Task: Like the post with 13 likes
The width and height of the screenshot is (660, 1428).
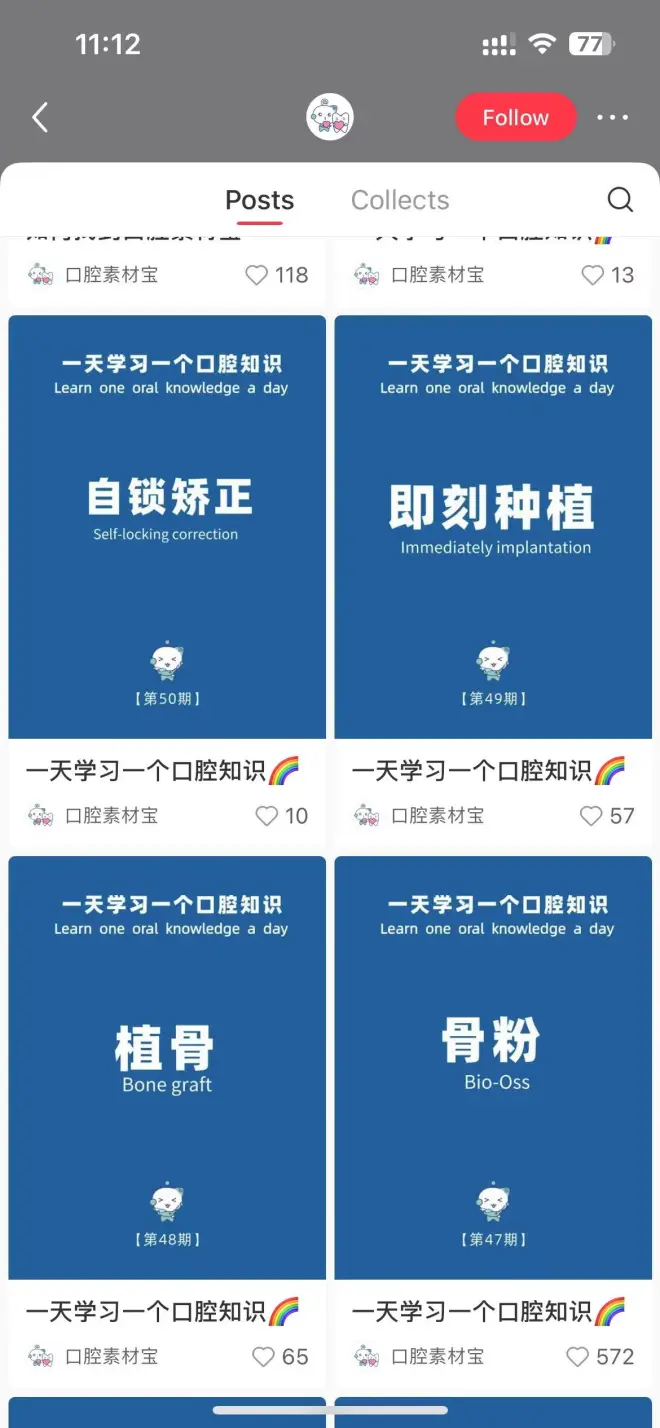Action: (593, 275)
